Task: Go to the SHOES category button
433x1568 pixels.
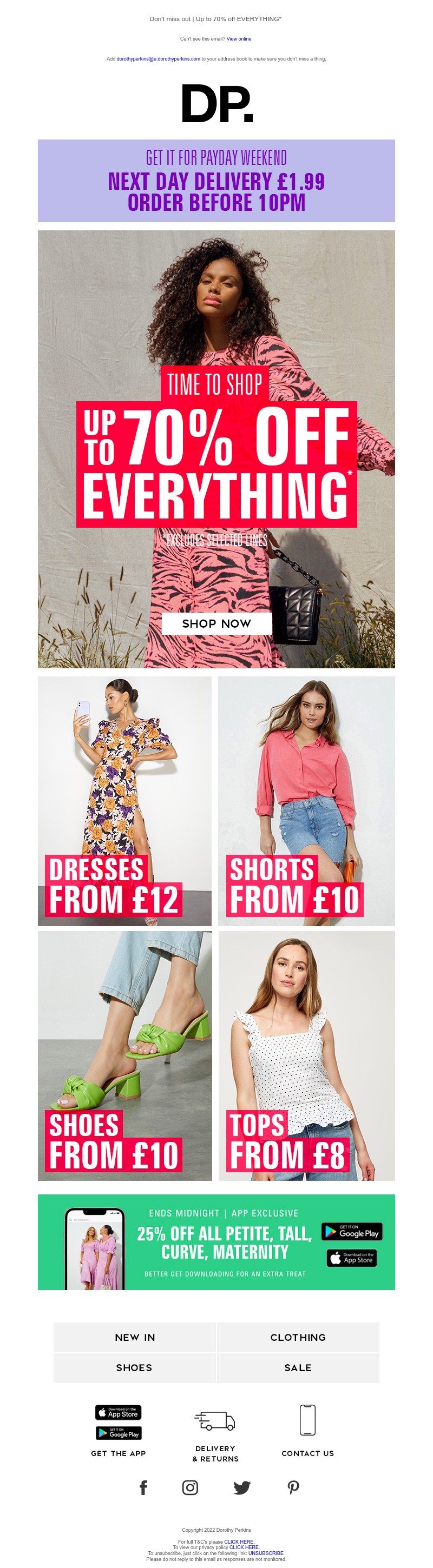Action: (135, 1368)
